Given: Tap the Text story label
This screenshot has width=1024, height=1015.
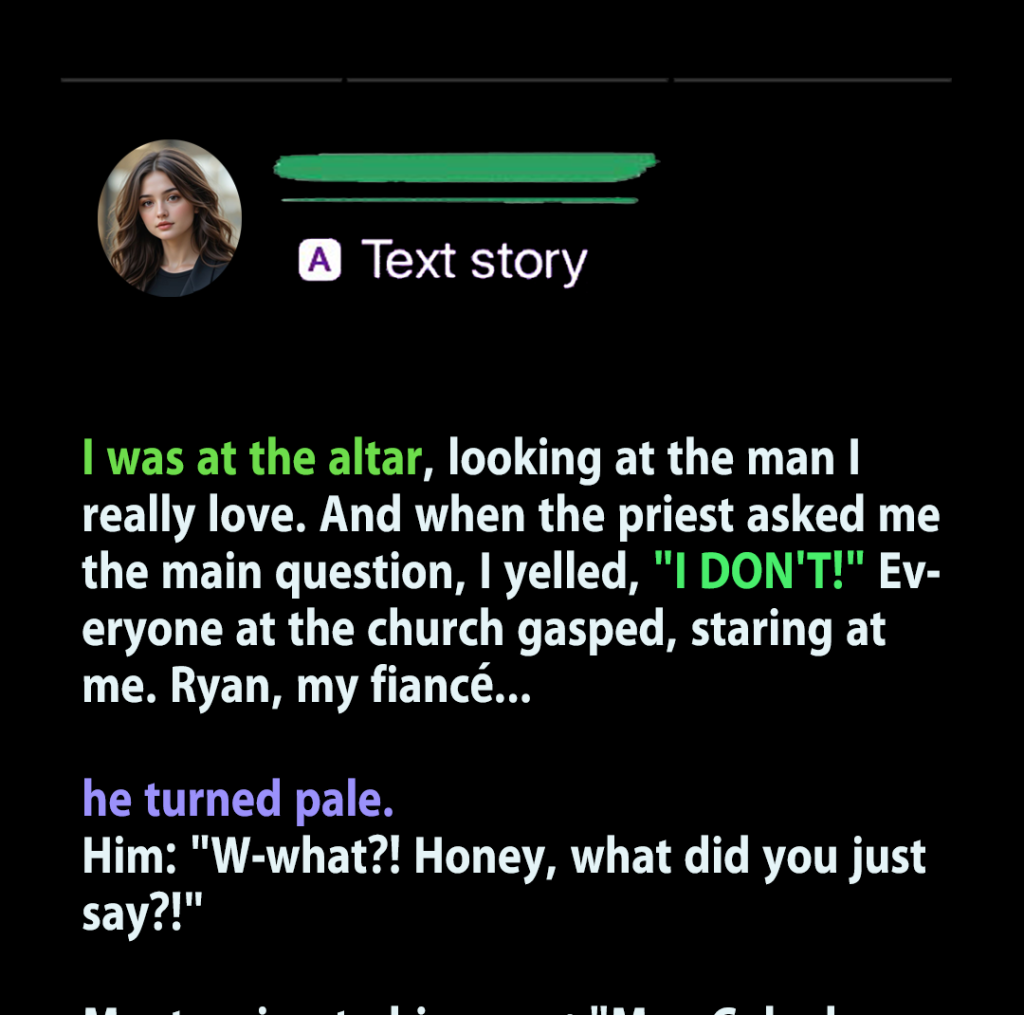Looking at the screenshot, I should [473, 261].
